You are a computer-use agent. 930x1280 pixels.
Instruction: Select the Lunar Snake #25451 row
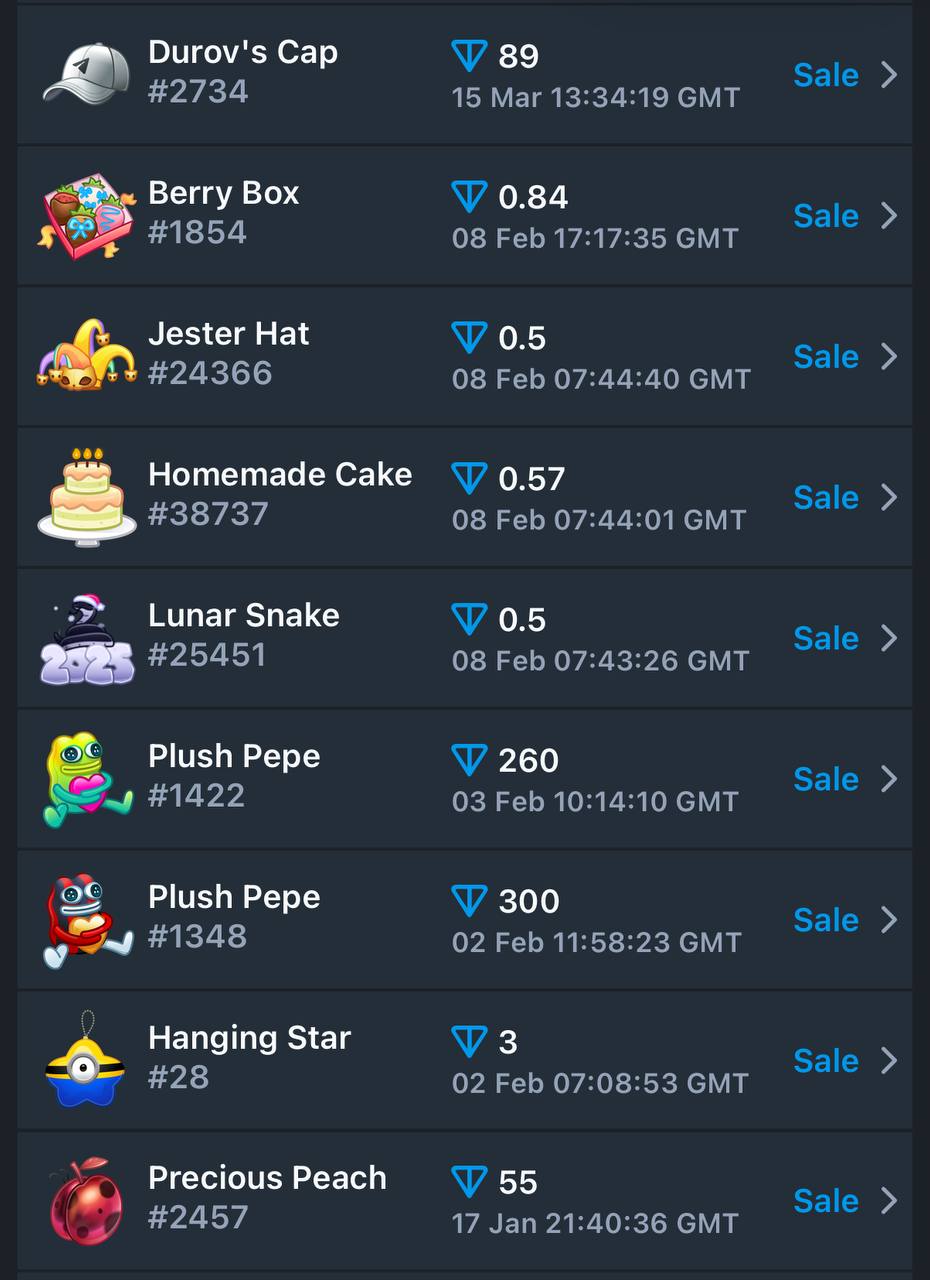[x=465, y=638]
